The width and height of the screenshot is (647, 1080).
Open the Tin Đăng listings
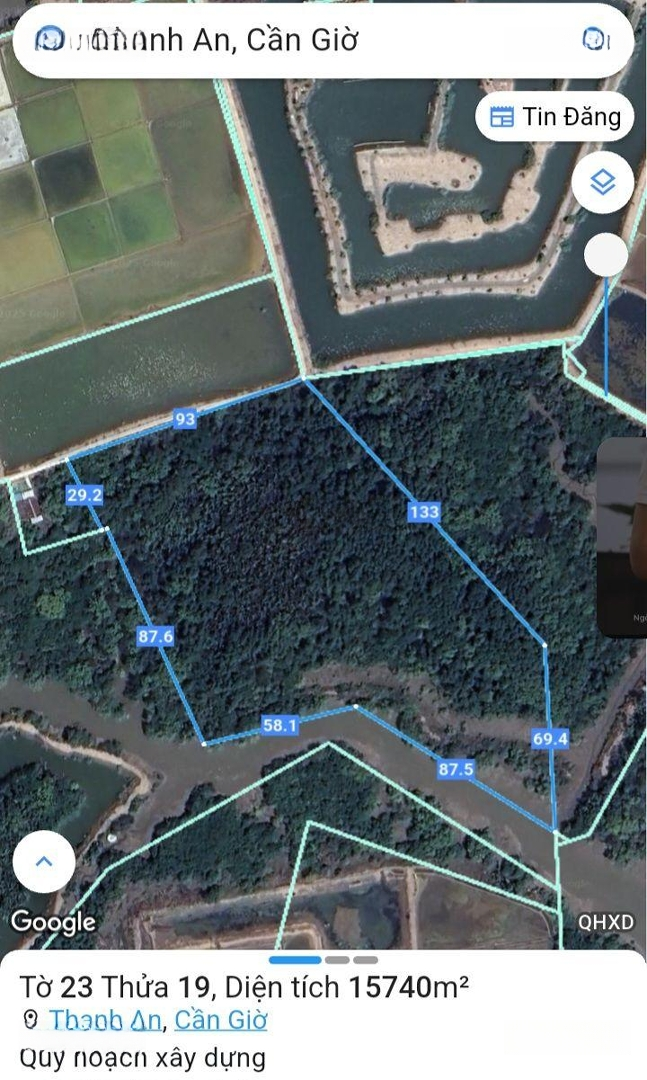tap(555, 117)
